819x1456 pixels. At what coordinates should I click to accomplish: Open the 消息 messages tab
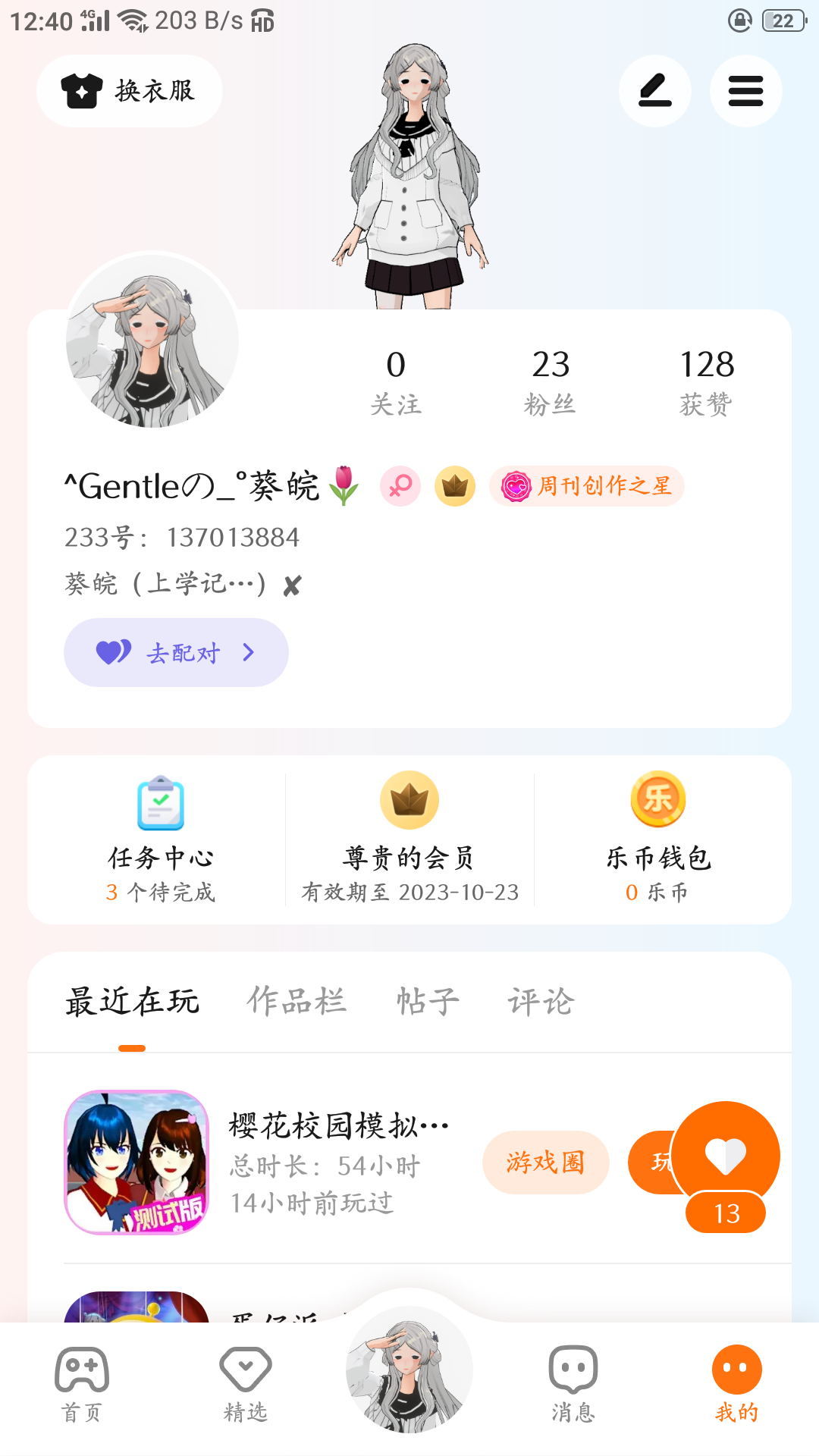[x=573, y=1384]
